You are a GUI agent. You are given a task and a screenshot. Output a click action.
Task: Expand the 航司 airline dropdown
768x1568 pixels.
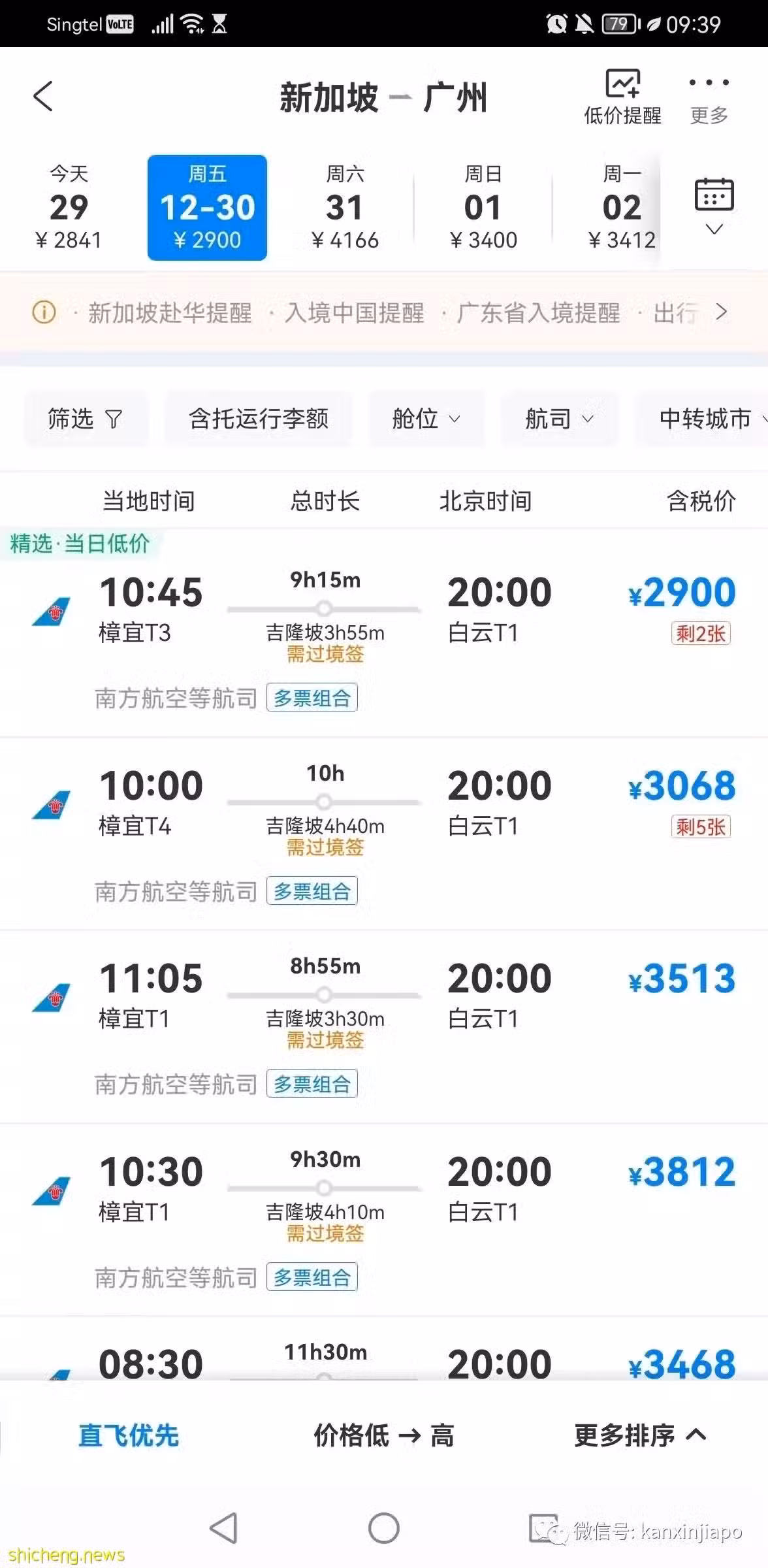tap(560, 418)
